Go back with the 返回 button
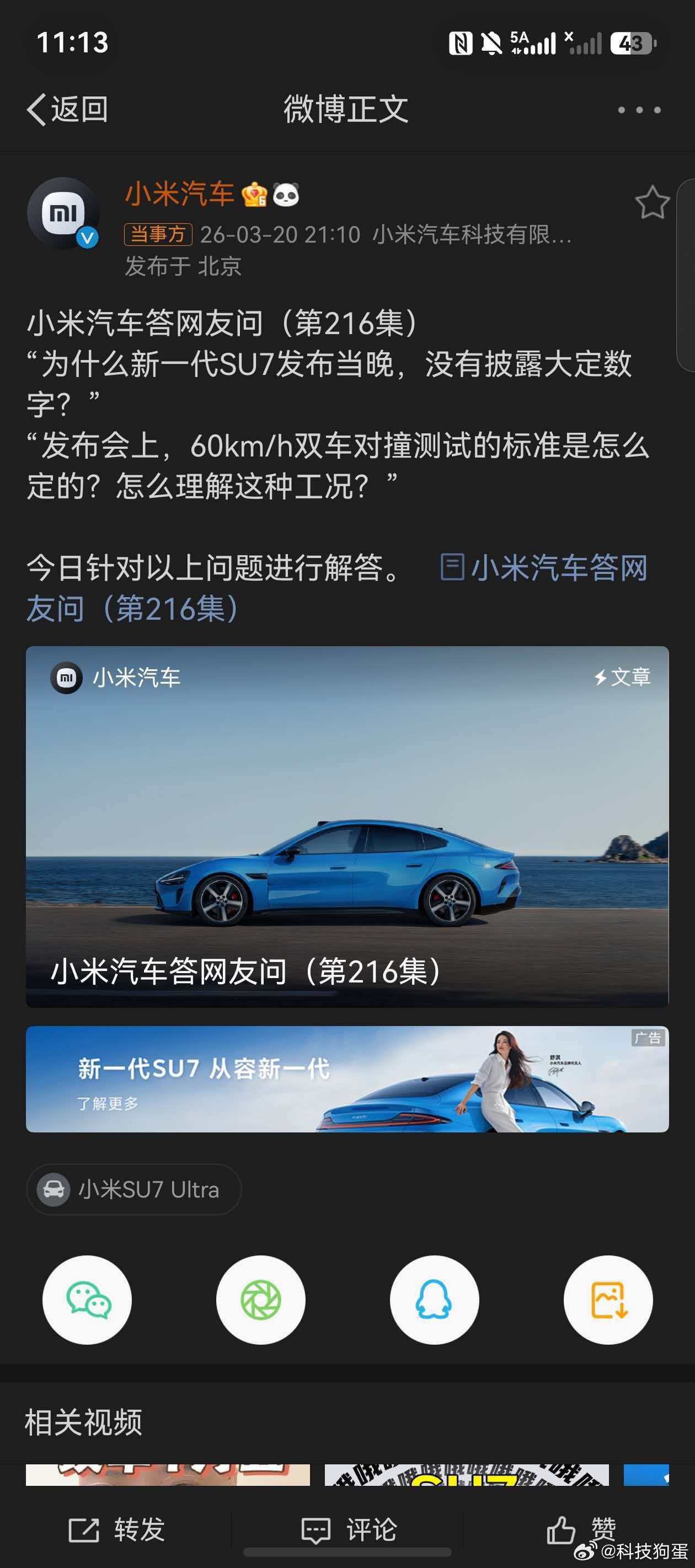 click(x=67, y=110)
